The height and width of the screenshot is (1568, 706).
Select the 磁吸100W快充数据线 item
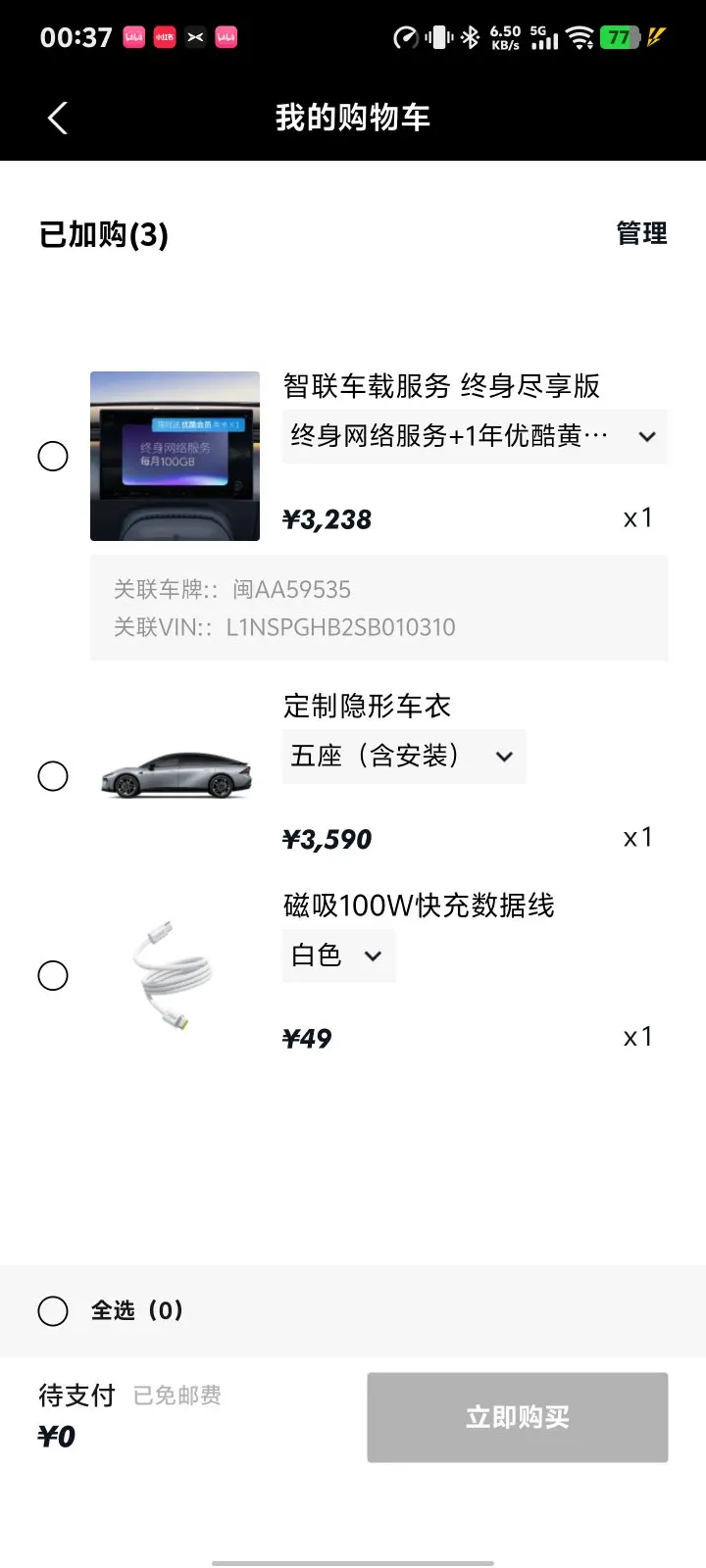[53, 976]
